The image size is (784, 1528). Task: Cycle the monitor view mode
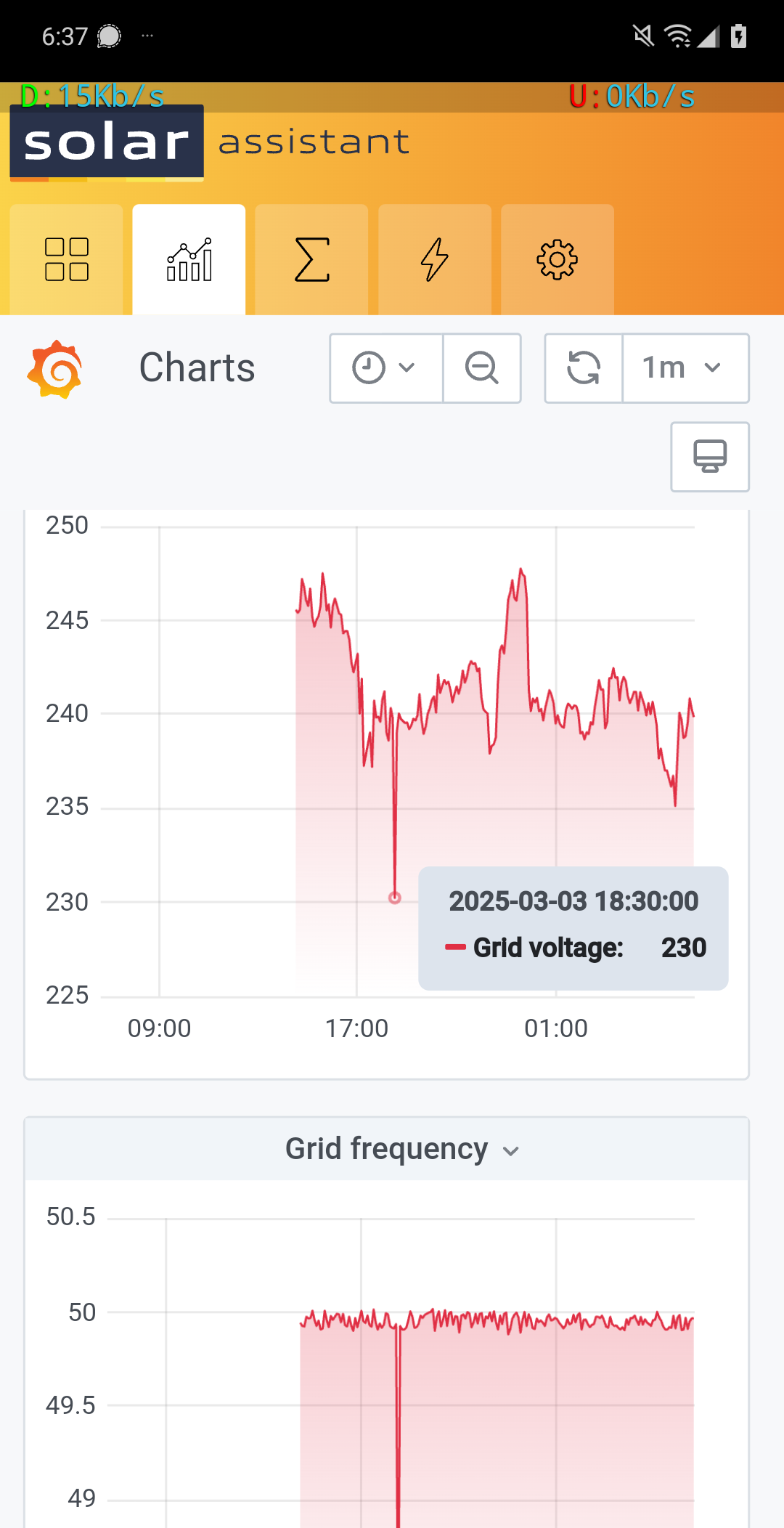(709, 457)
